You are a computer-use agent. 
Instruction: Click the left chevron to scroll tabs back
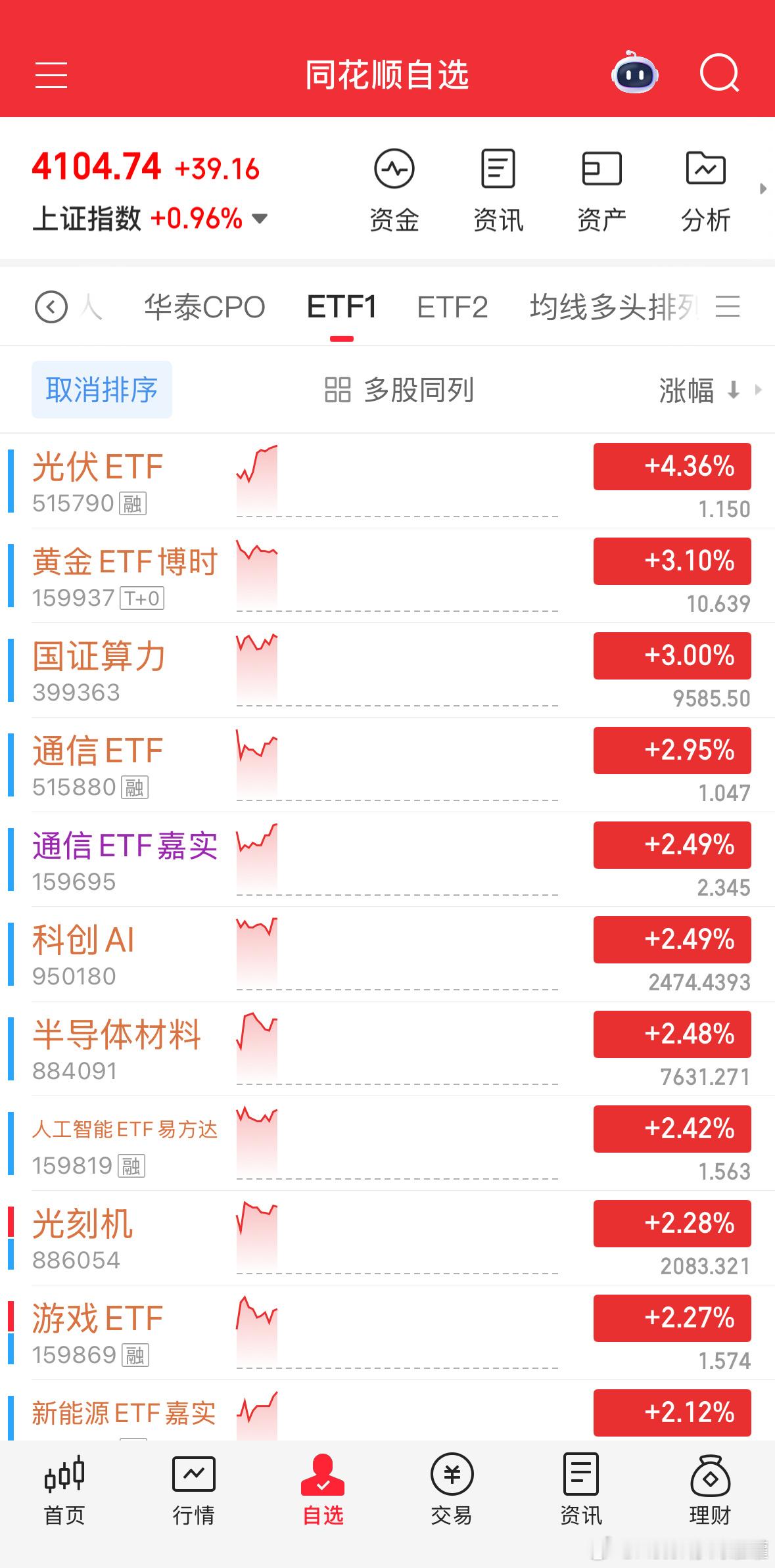pyautogui.click(x=52, y=306)
